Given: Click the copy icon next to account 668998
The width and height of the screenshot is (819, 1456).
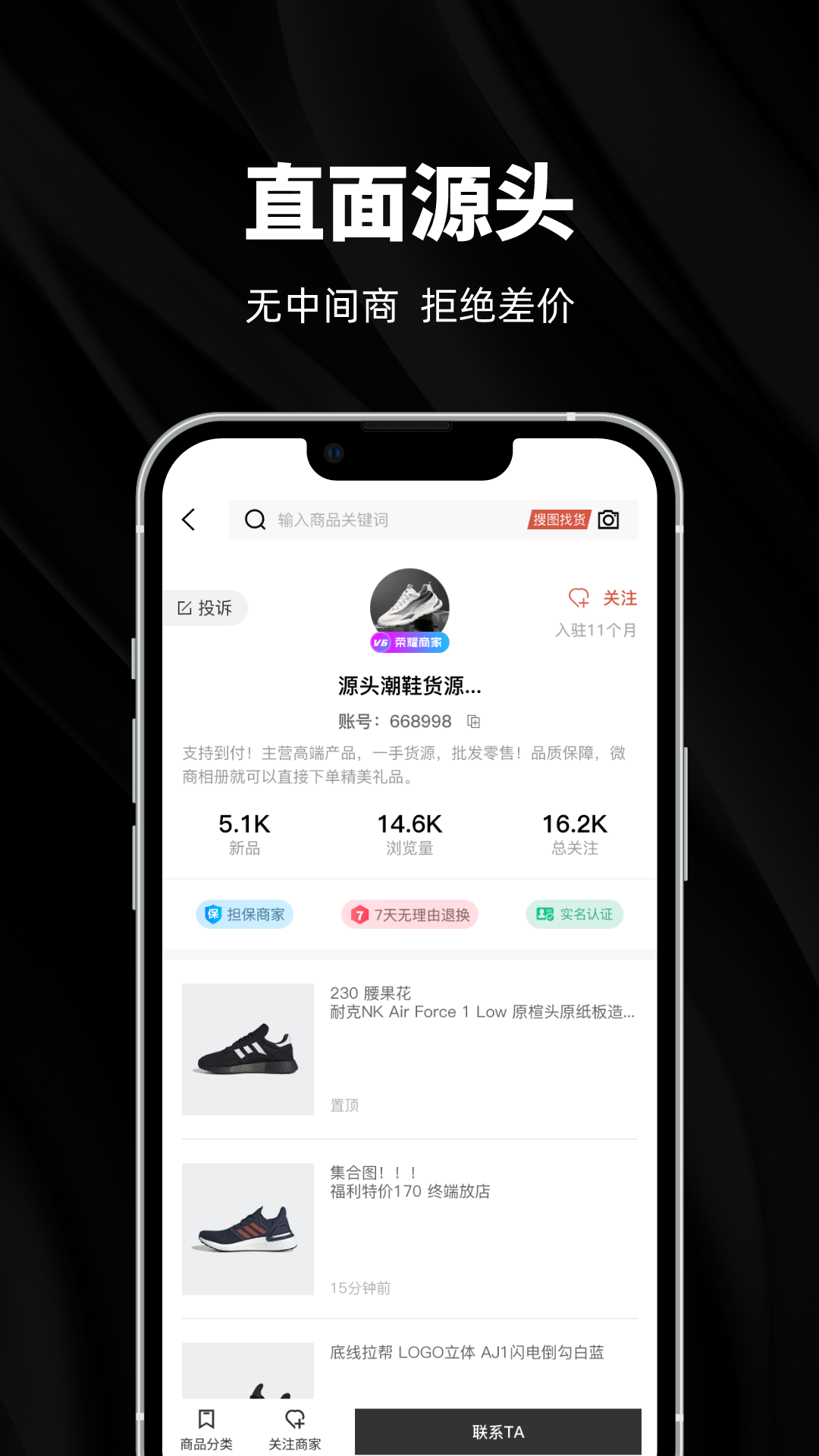Looking at the screenshot, I should [x=475, y=722].
